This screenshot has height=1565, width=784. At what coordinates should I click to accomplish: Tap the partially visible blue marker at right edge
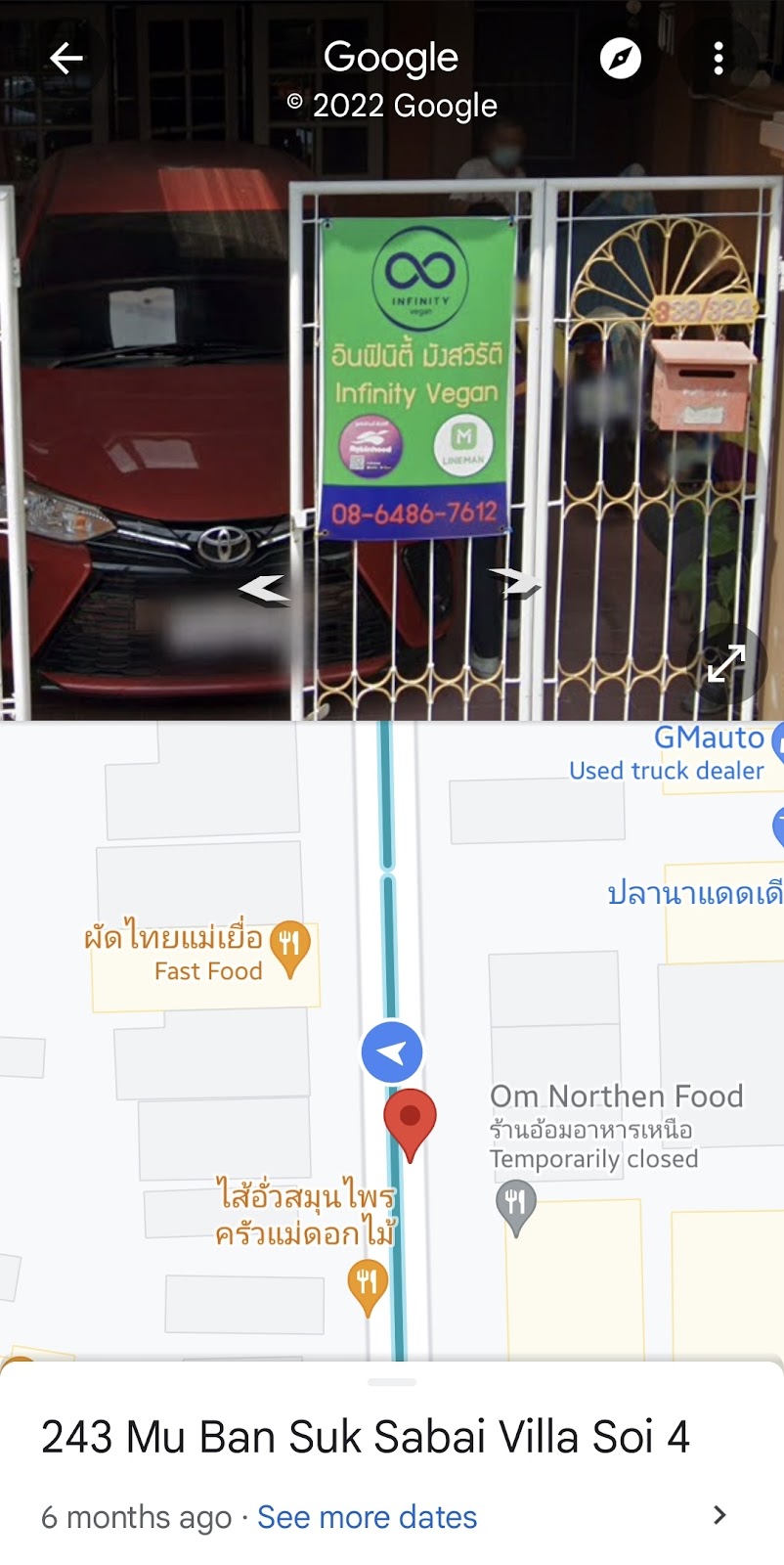coord(777,827)
